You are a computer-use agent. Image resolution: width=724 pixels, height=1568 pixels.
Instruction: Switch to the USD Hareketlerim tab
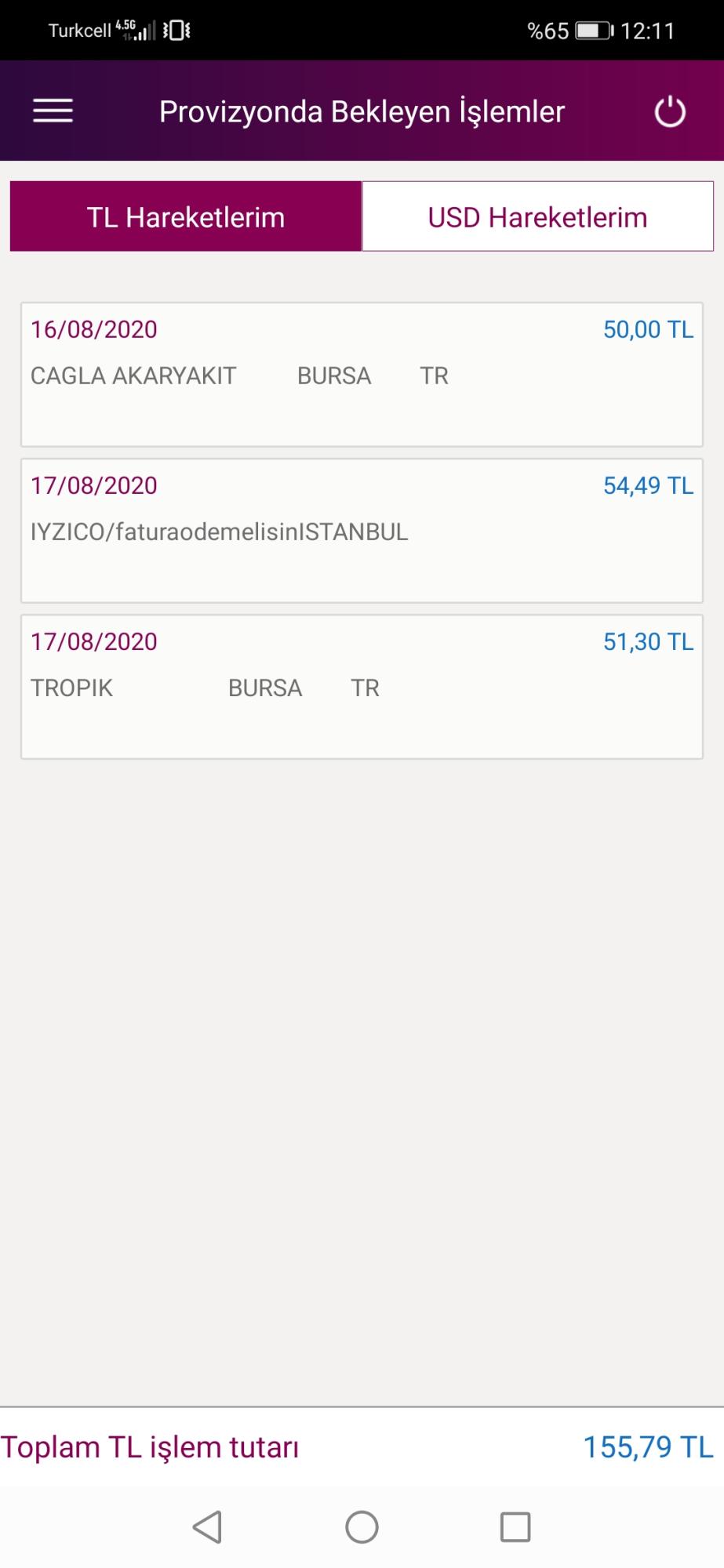pyautogui.click(x=538, y=217)
